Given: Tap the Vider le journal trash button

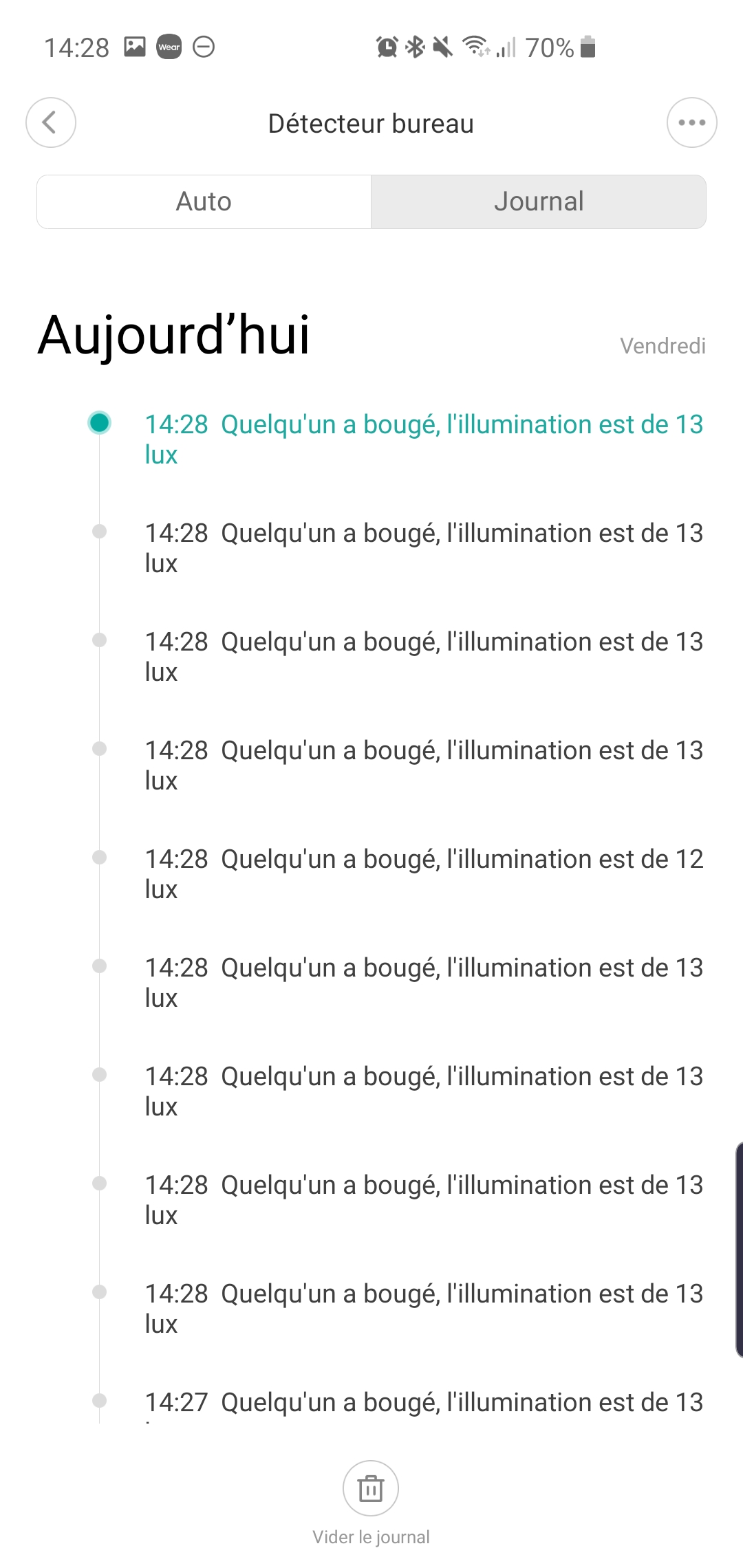Looking at the screenshot, I should 371,1488.
